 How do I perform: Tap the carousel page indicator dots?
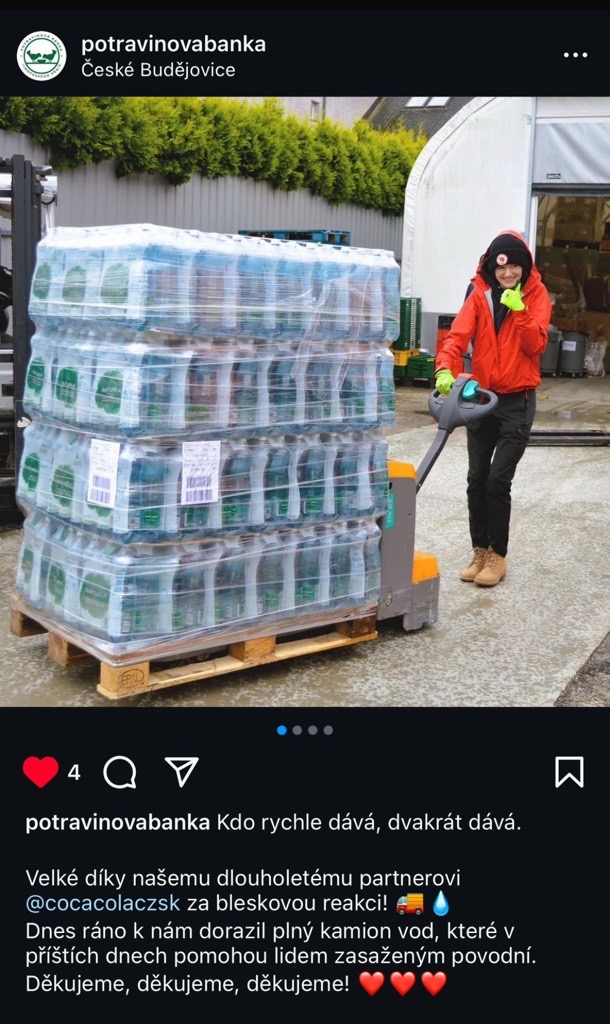click(x=304, y=730)
